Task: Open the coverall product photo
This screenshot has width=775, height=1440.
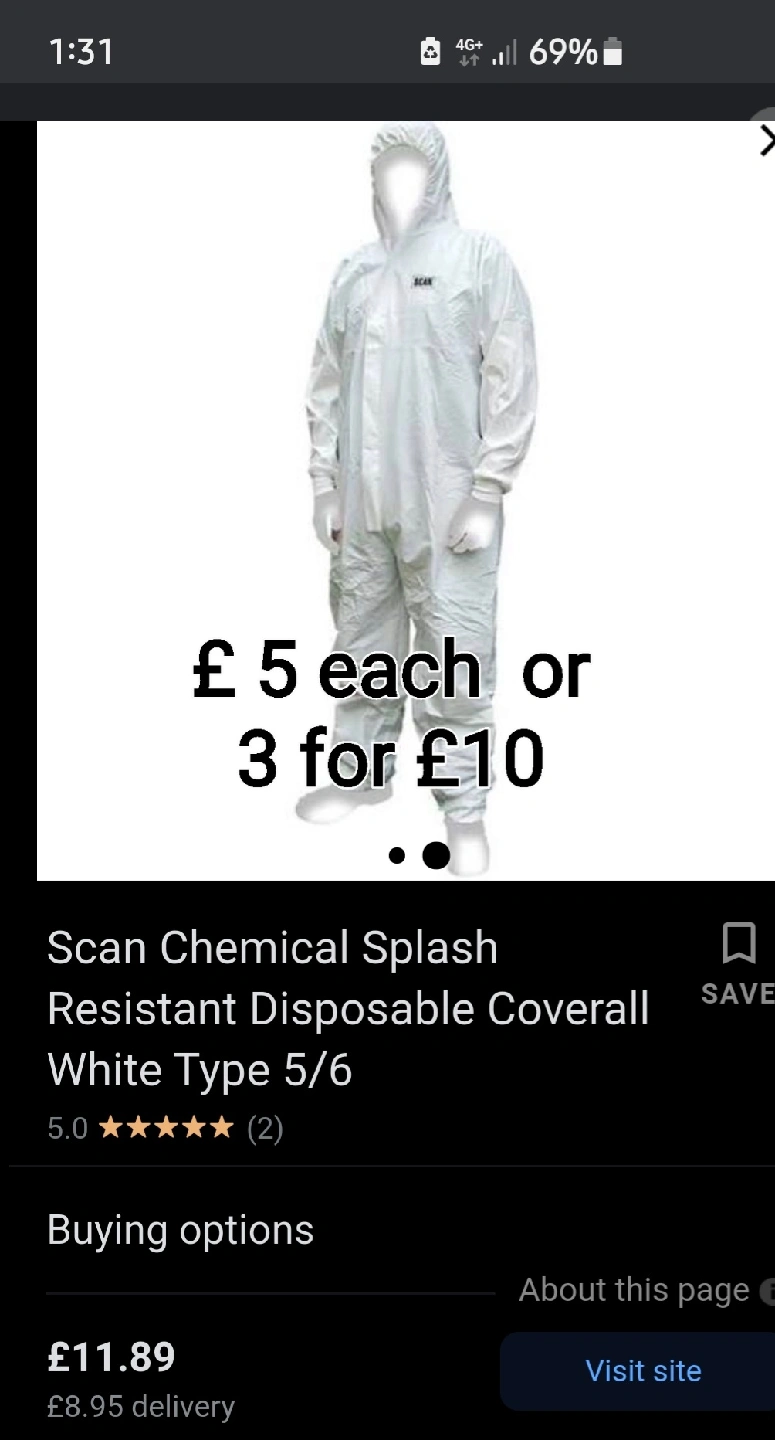Action: [x=405, y=480]
